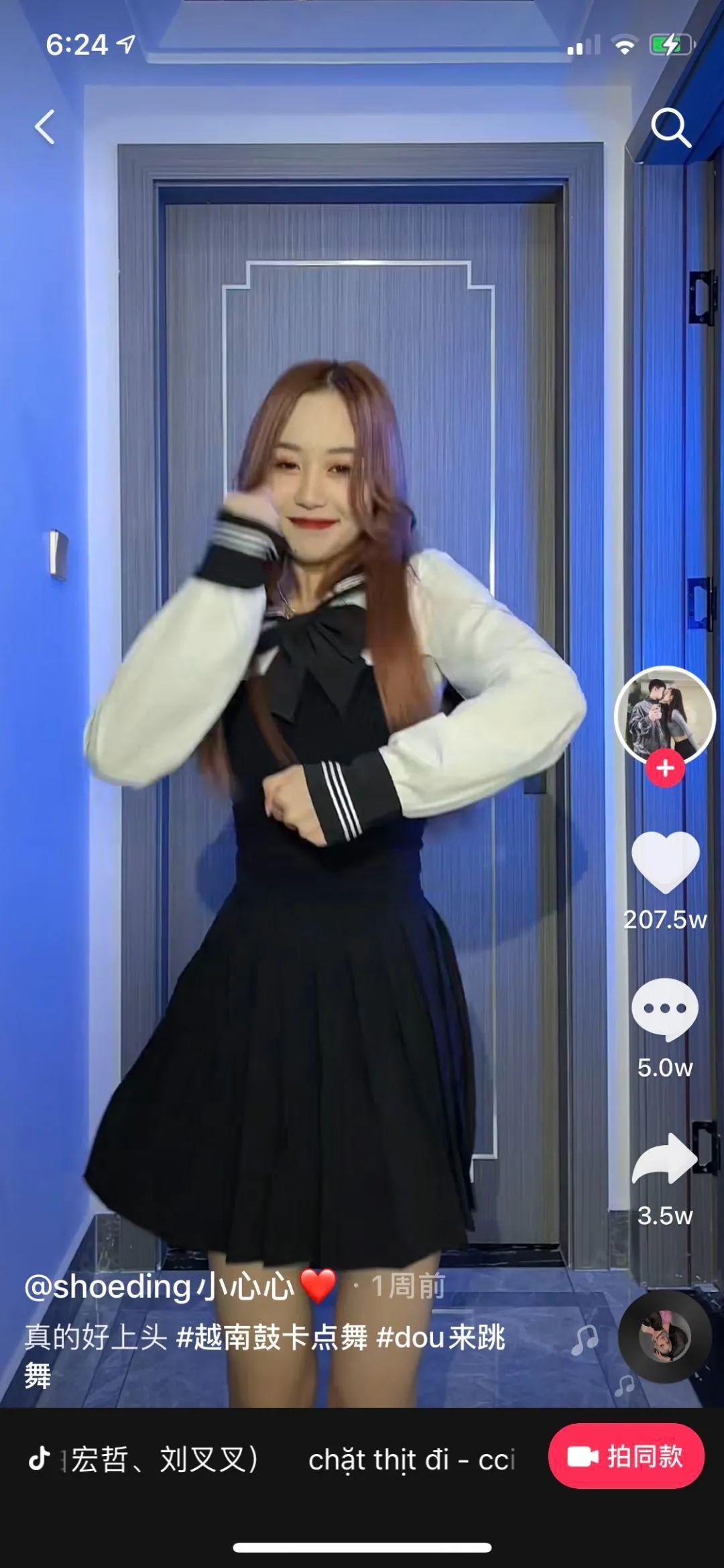724x1568 pixels.
Task: Go back with the top-left arrow
Action: point(45,127)
